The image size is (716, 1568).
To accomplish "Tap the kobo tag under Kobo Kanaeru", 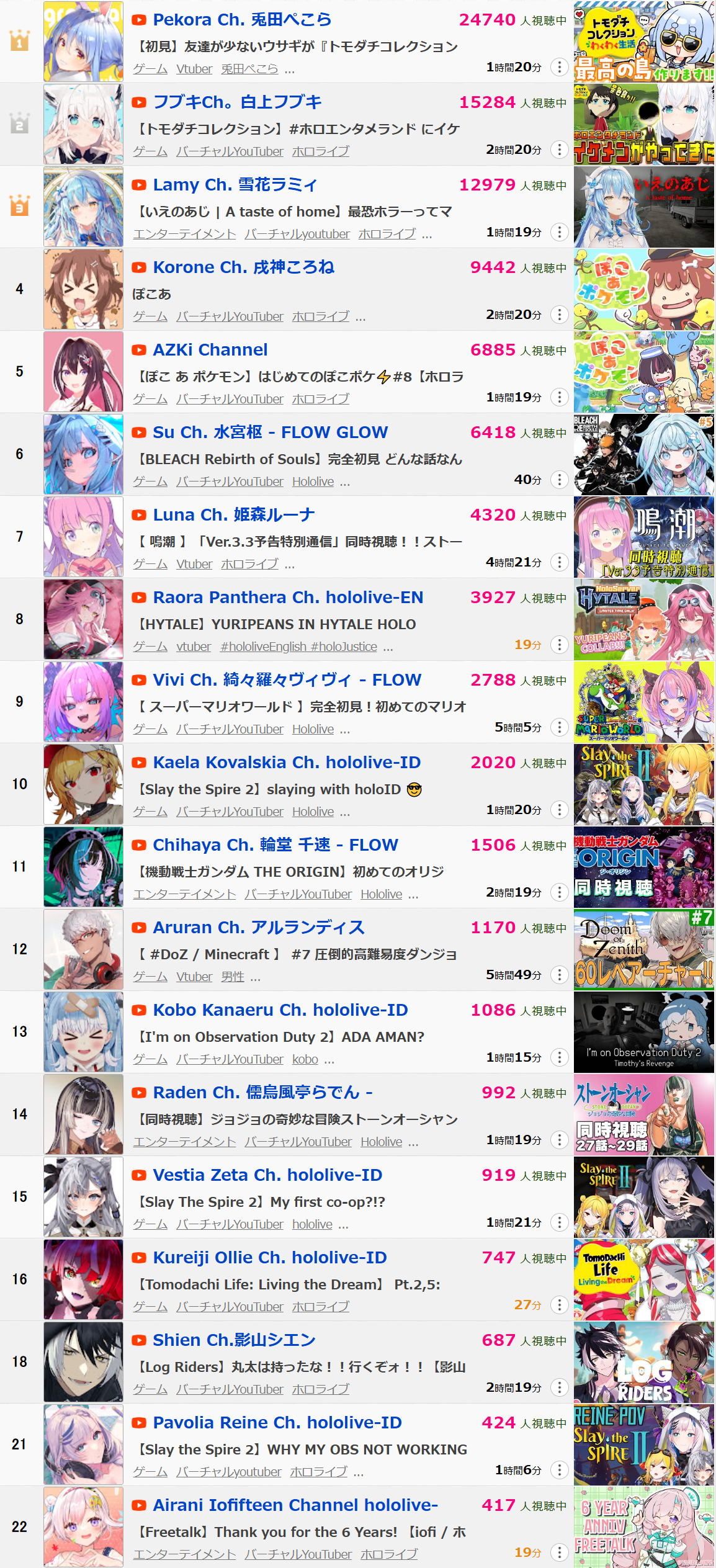I will click(x=305, y=1059).
